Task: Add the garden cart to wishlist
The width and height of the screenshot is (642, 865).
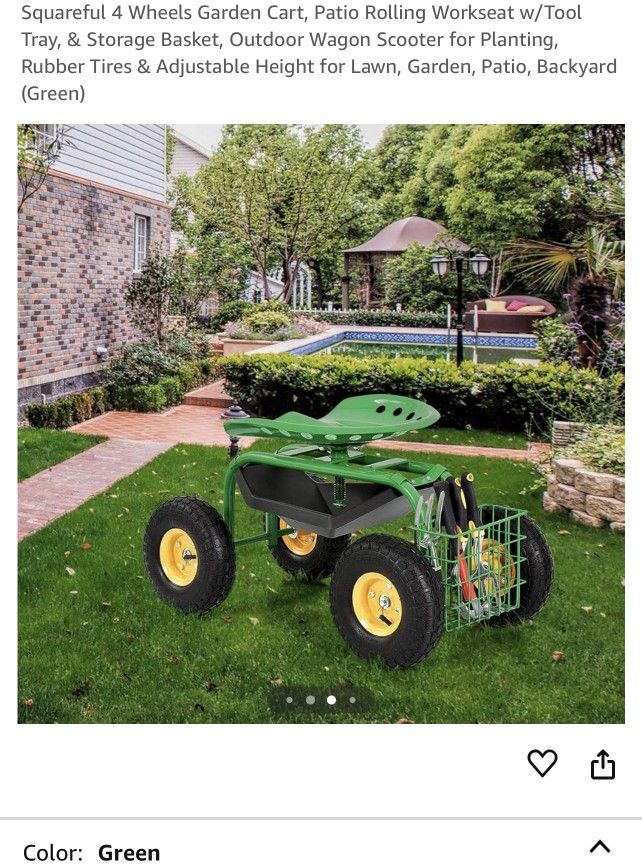Action: pos(542,764)
